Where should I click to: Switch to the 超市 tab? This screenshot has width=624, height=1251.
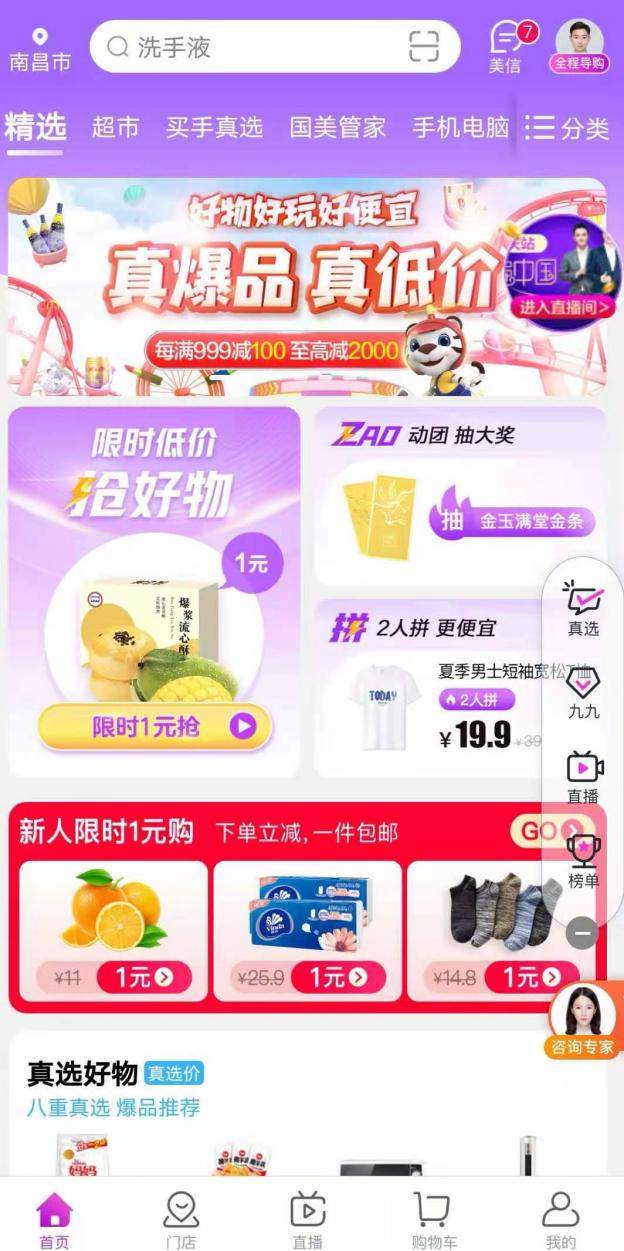tap(115, 128)
